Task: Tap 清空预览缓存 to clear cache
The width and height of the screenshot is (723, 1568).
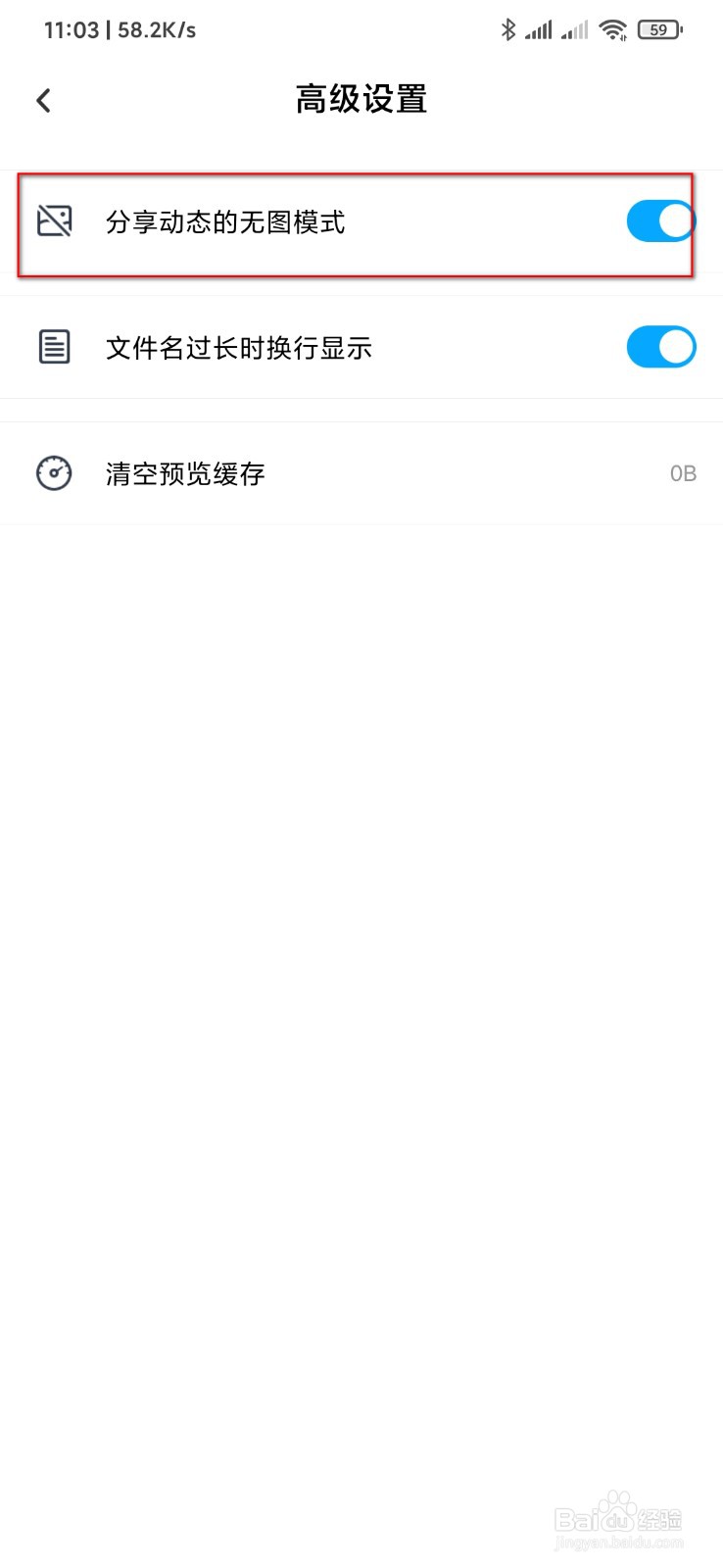Action: click(184, 472)
